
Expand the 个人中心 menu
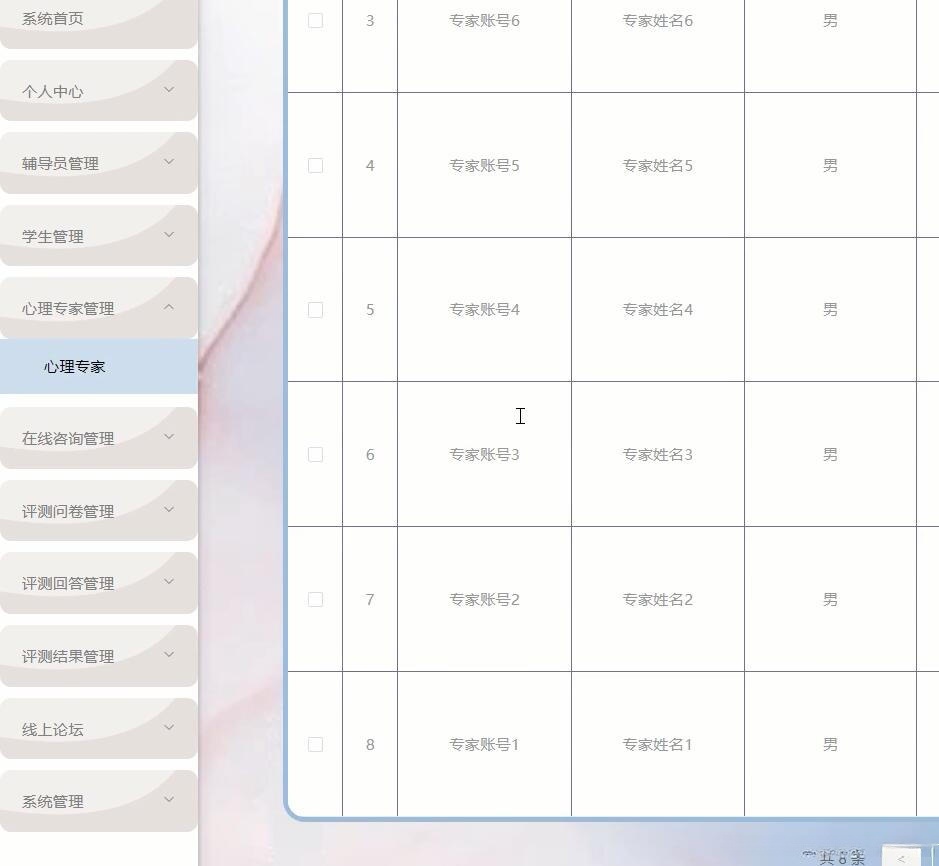tap(98, 91)
